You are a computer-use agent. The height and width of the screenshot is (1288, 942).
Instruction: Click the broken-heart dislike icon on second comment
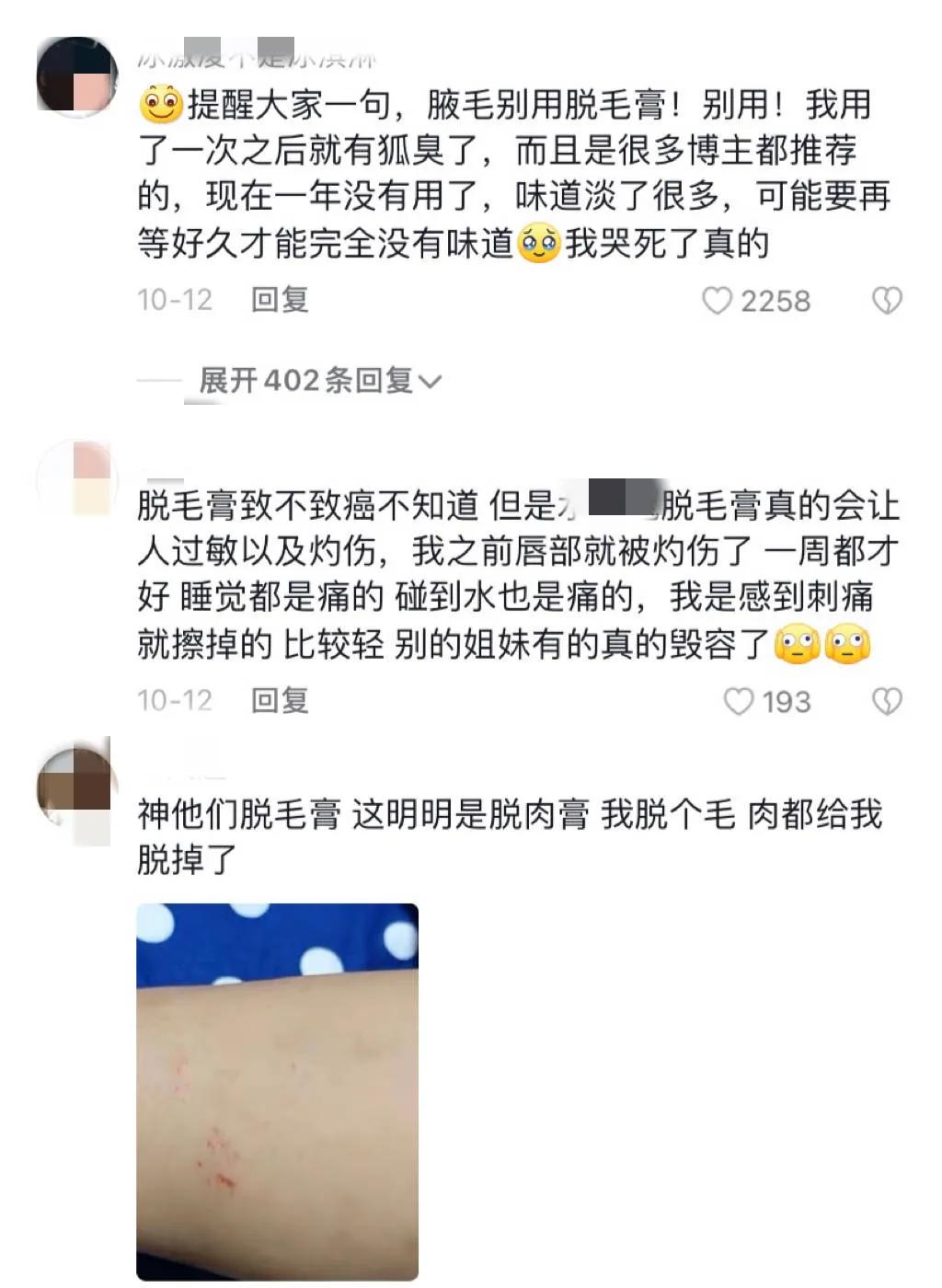(x=886, y=702)
